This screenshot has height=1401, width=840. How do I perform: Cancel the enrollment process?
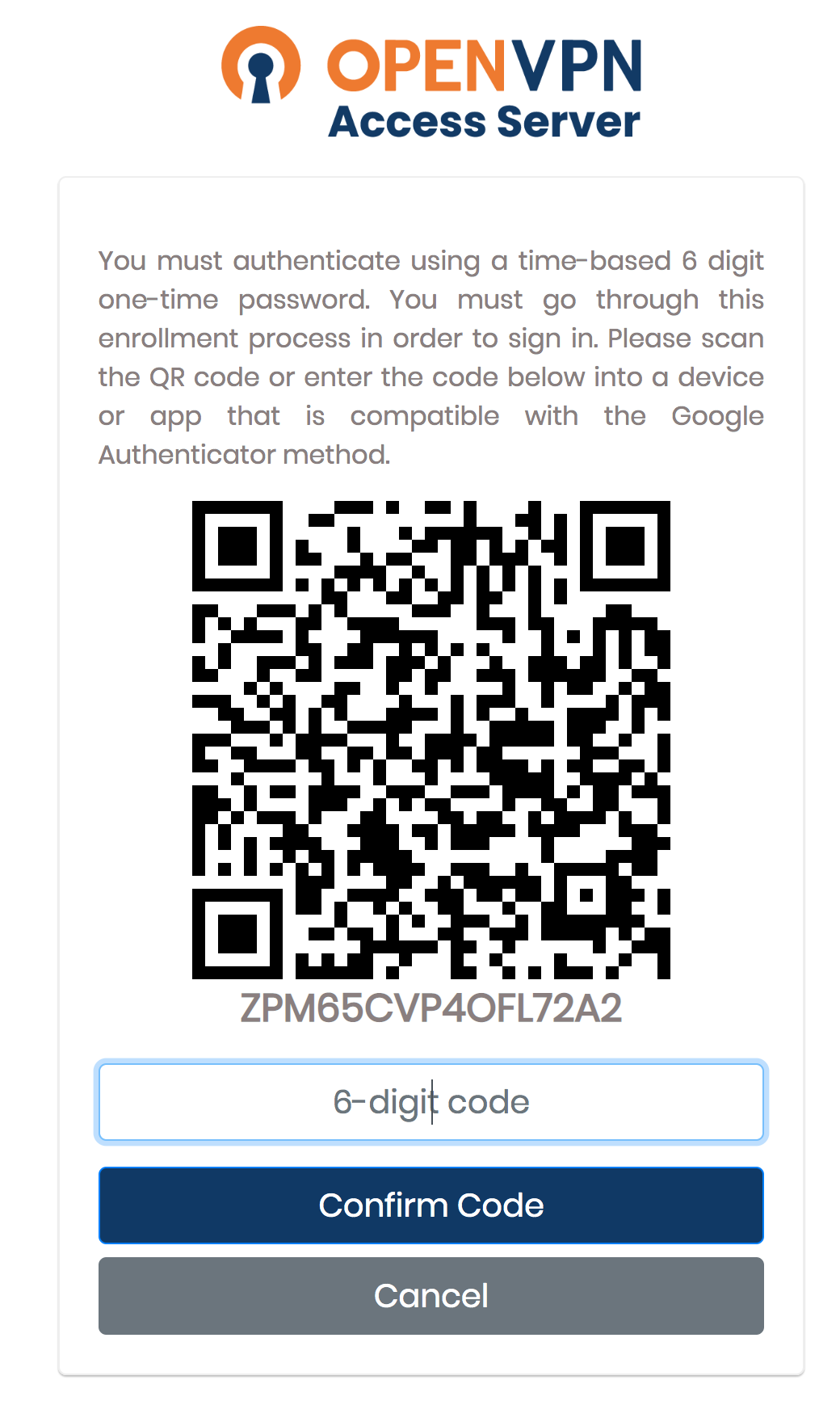[430, 1295]
